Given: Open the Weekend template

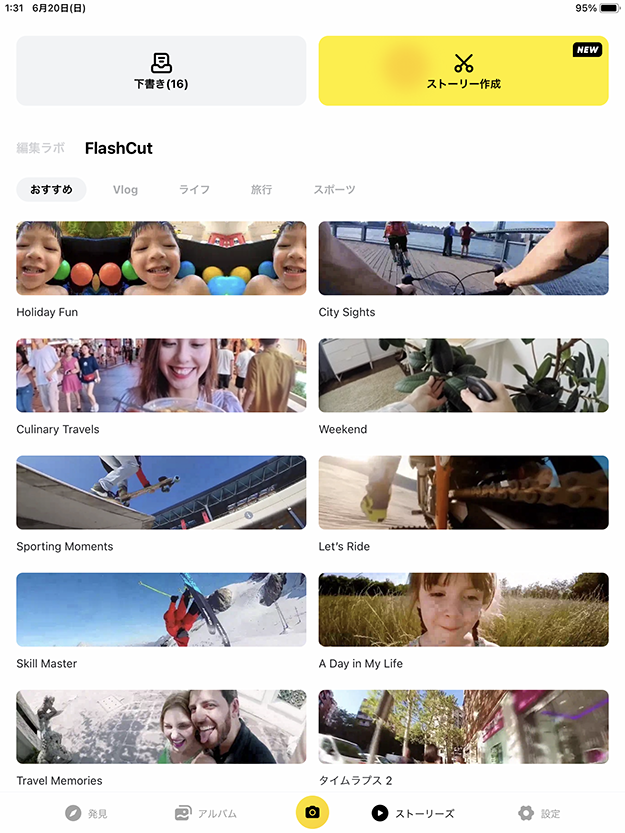Looking at the screenshot, I should [463, 375].
